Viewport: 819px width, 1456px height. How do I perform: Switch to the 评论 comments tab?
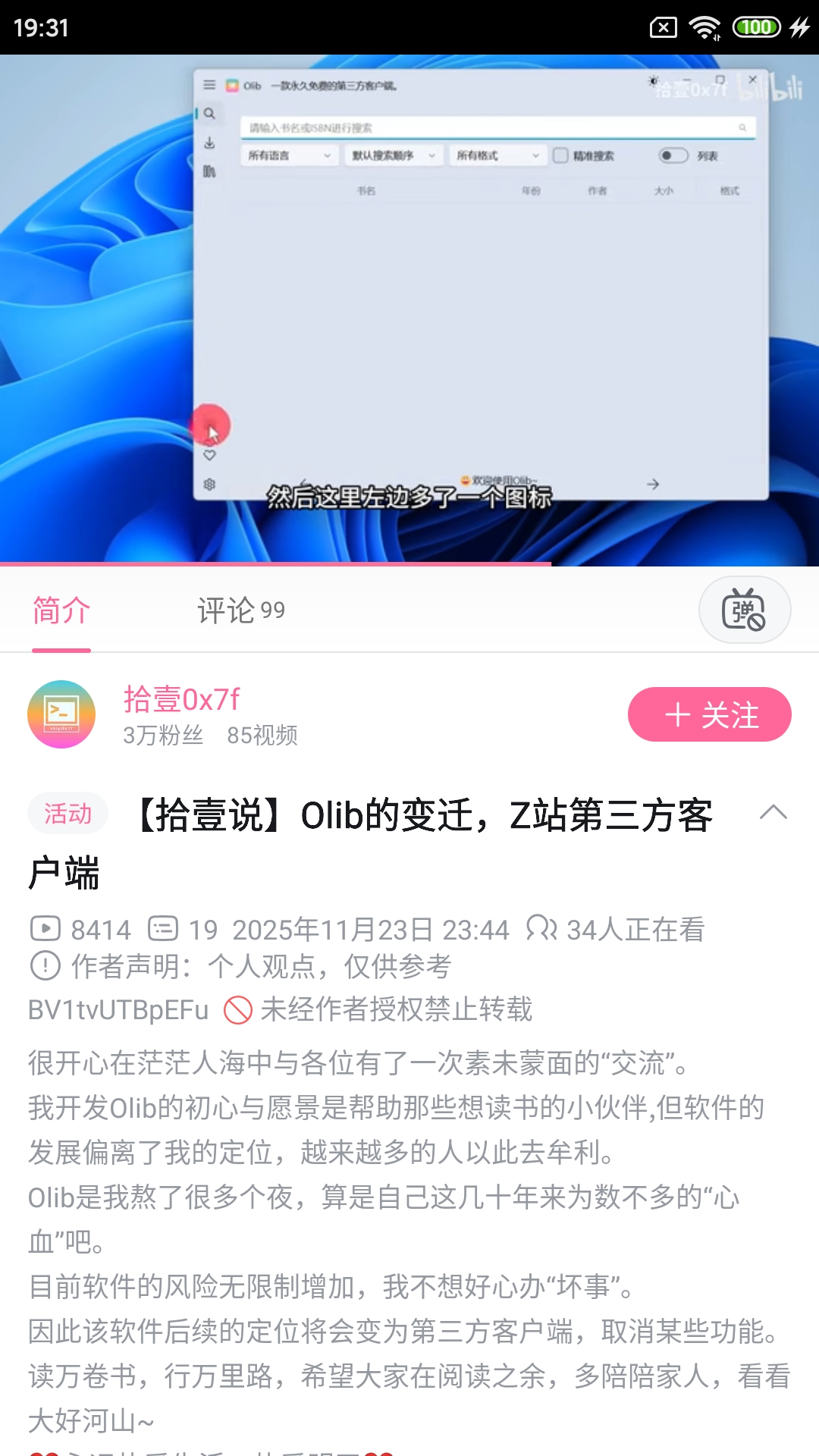click(240, 609)
